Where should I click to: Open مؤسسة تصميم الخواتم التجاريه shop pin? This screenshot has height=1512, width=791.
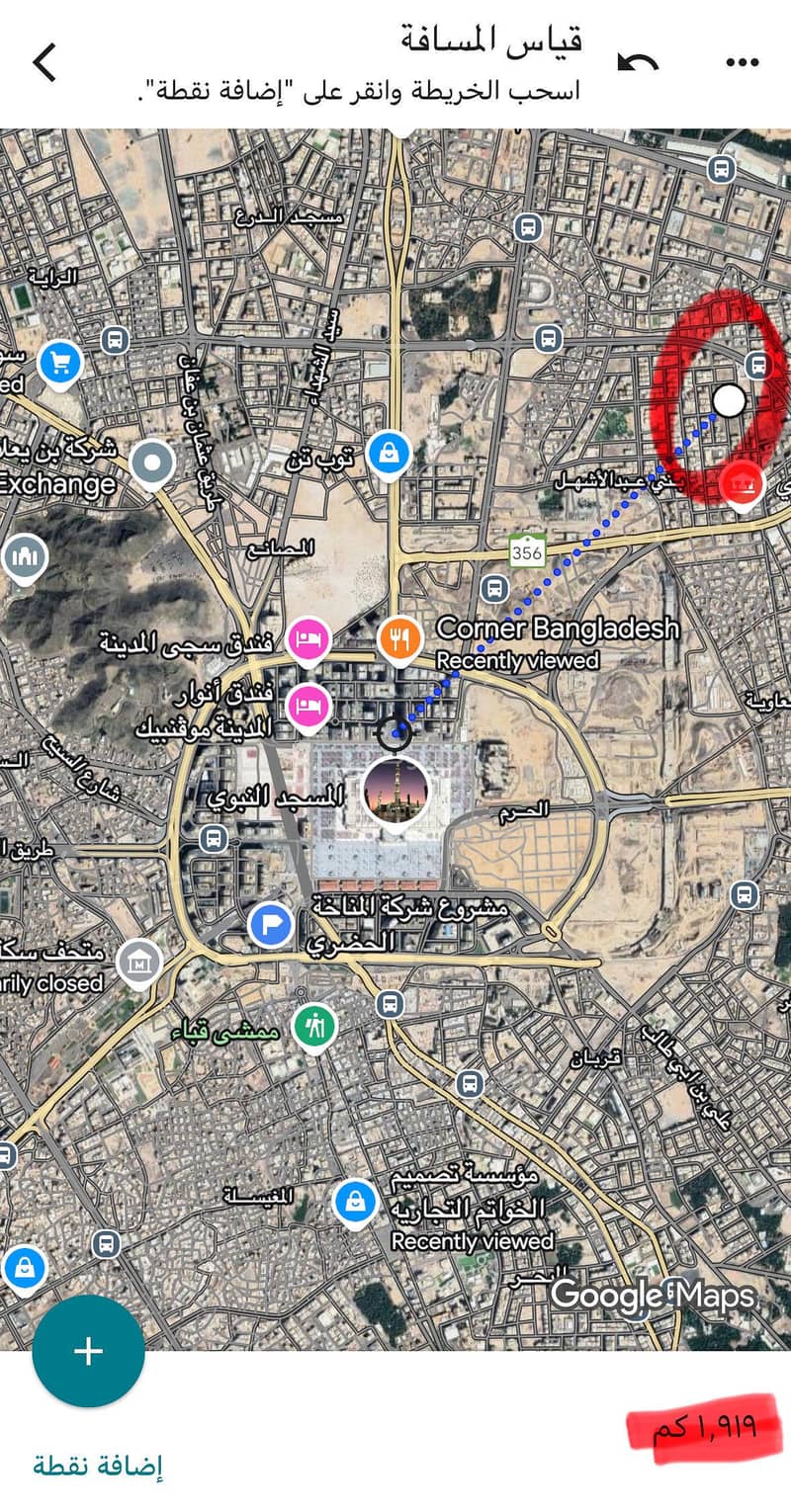point(354,1202)
